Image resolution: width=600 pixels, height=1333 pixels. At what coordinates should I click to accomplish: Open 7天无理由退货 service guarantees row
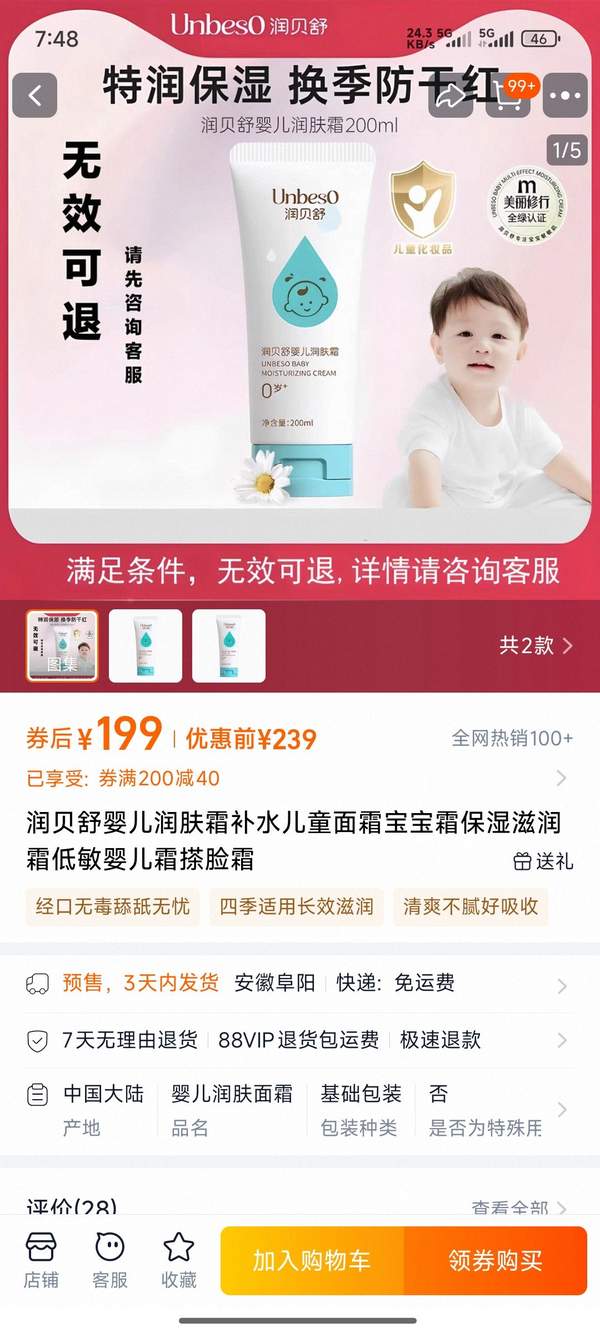pos(300,1040)
